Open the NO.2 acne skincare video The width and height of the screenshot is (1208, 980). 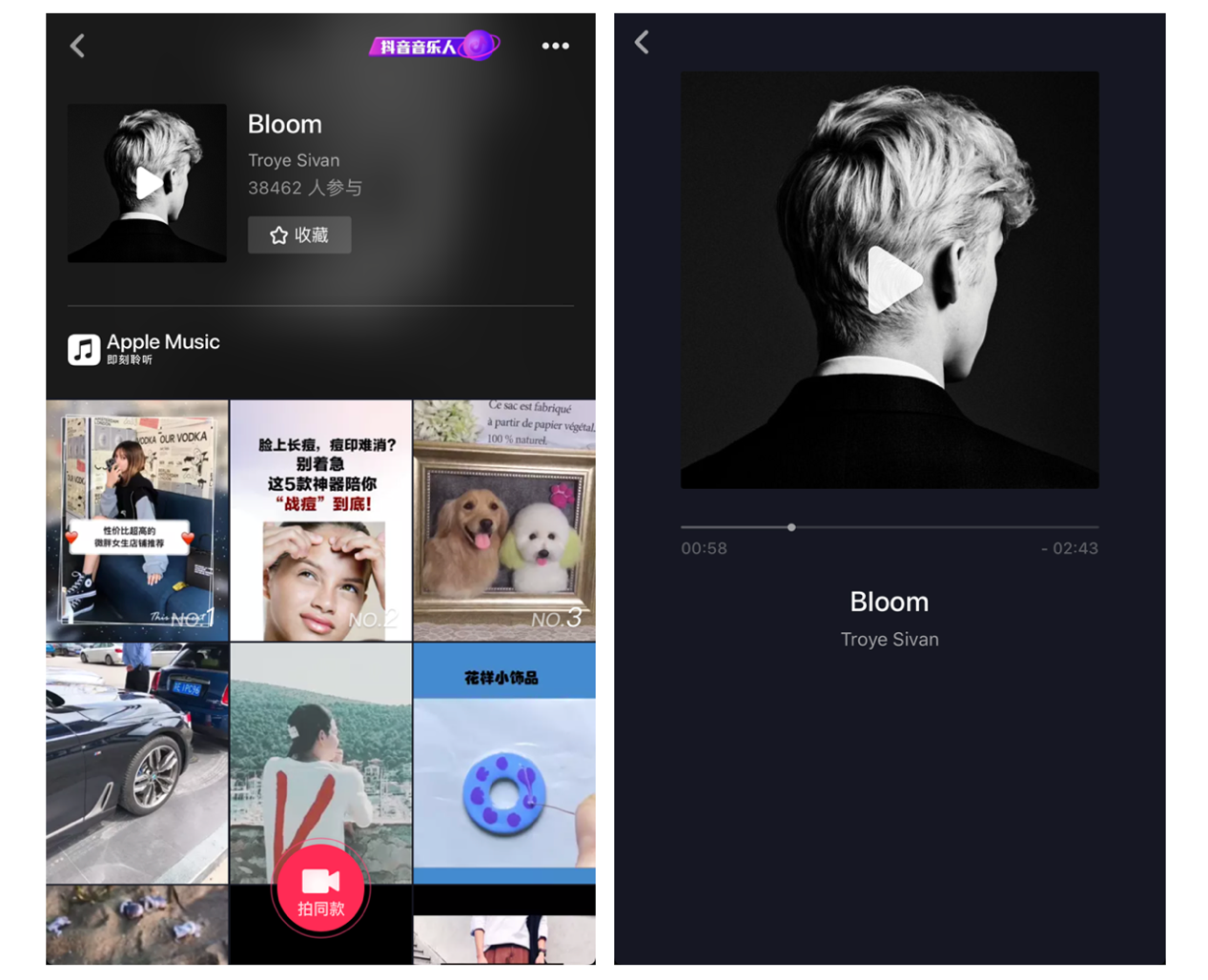click(x=320, y=521)
